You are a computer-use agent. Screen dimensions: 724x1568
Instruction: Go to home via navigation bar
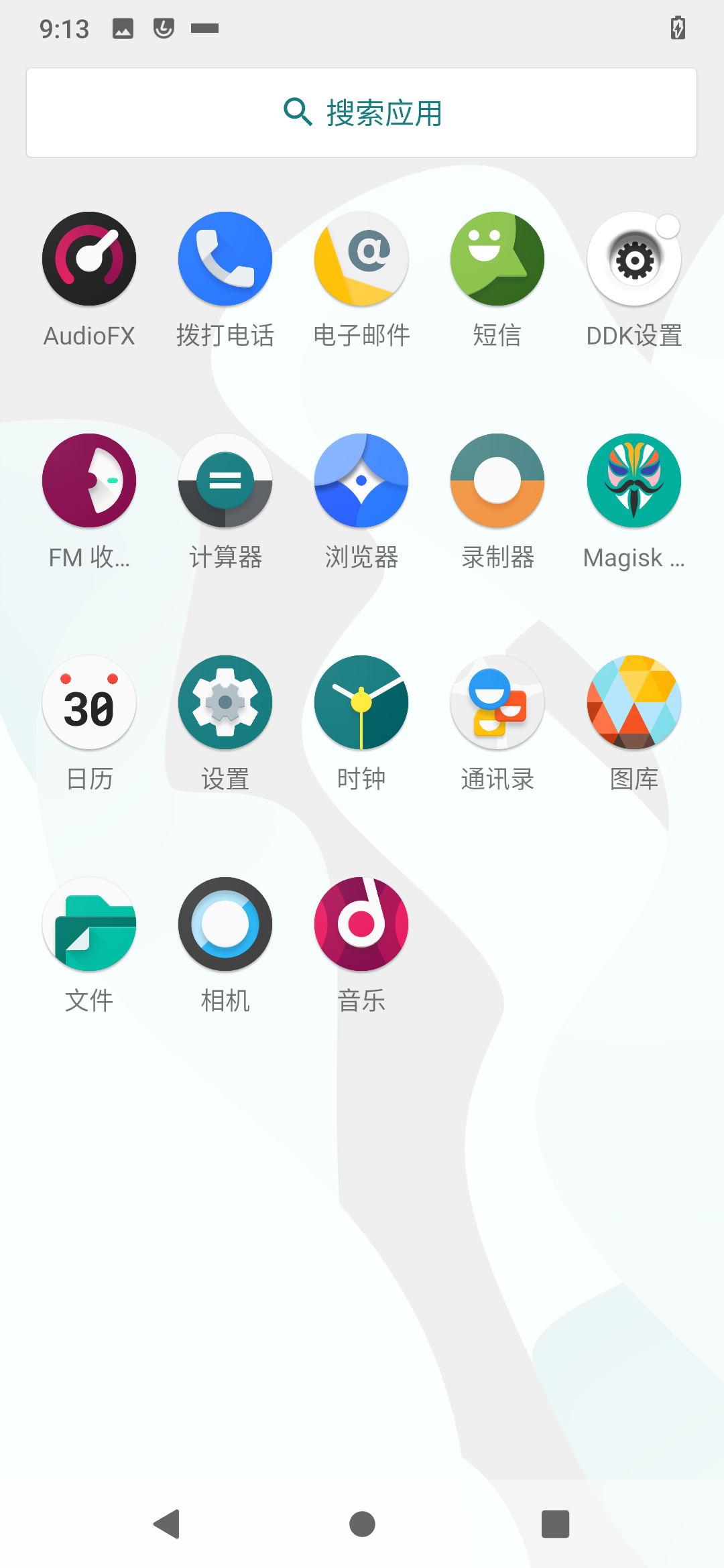point(362,1524)
